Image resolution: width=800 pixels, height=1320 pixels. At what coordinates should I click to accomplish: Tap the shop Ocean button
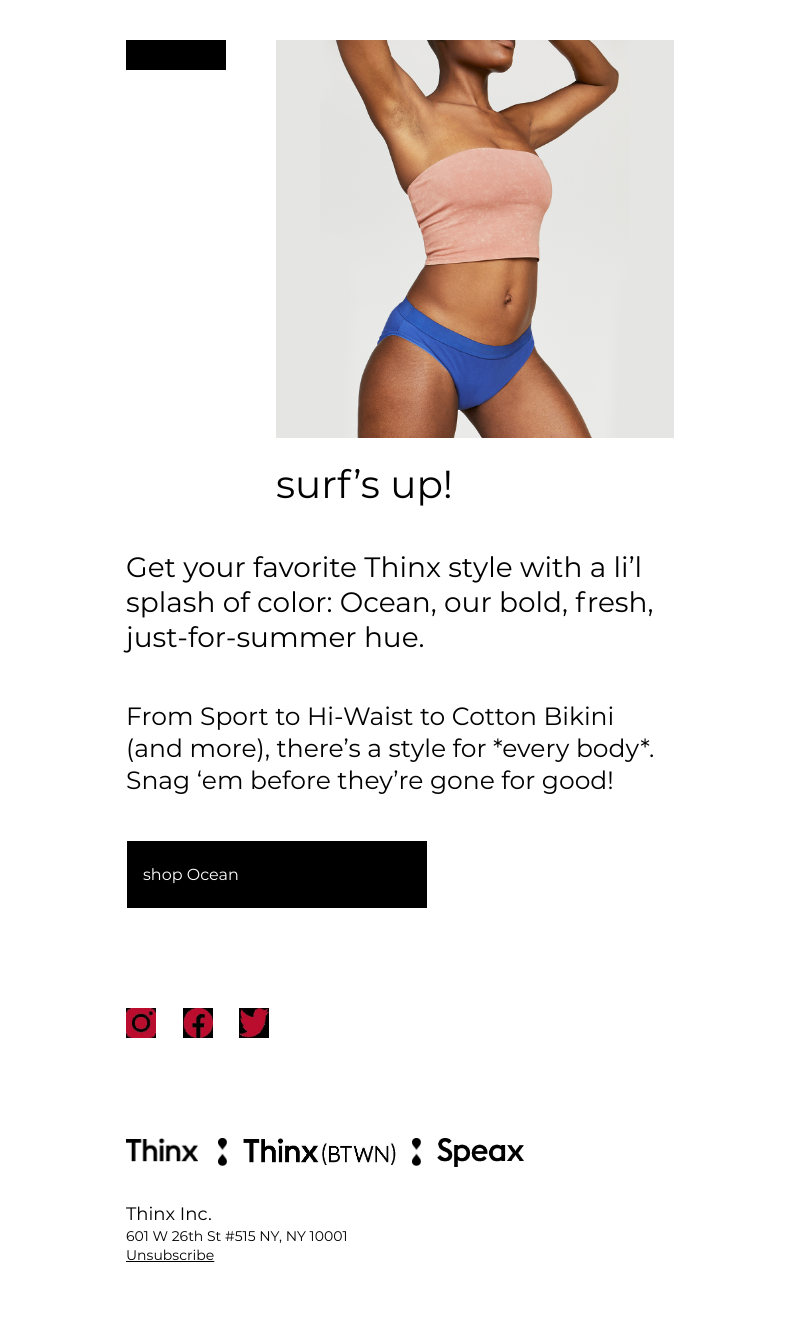coord(277,874)
